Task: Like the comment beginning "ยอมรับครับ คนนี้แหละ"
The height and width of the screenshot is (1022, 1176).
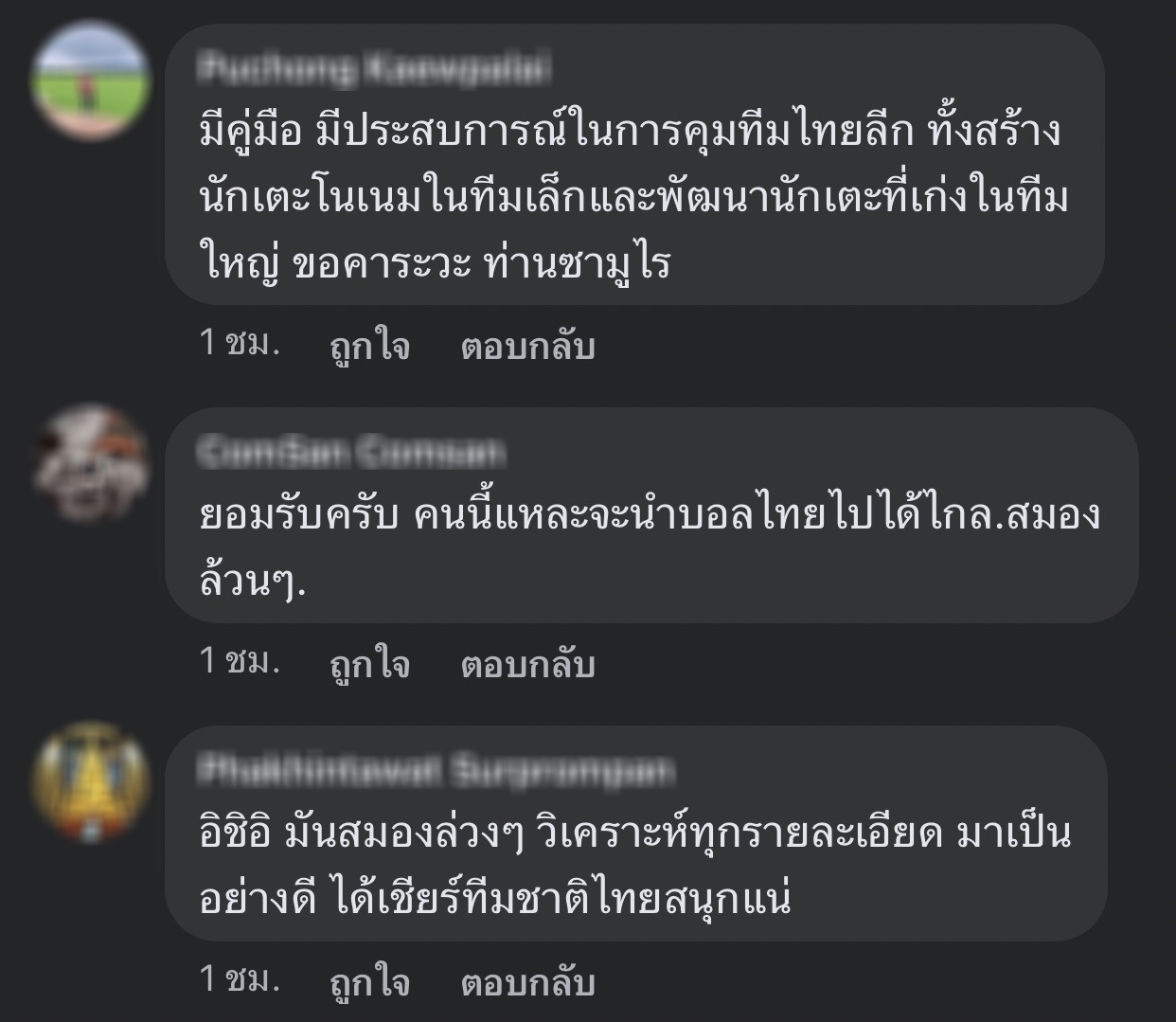Action: click(x=369, y=665)
